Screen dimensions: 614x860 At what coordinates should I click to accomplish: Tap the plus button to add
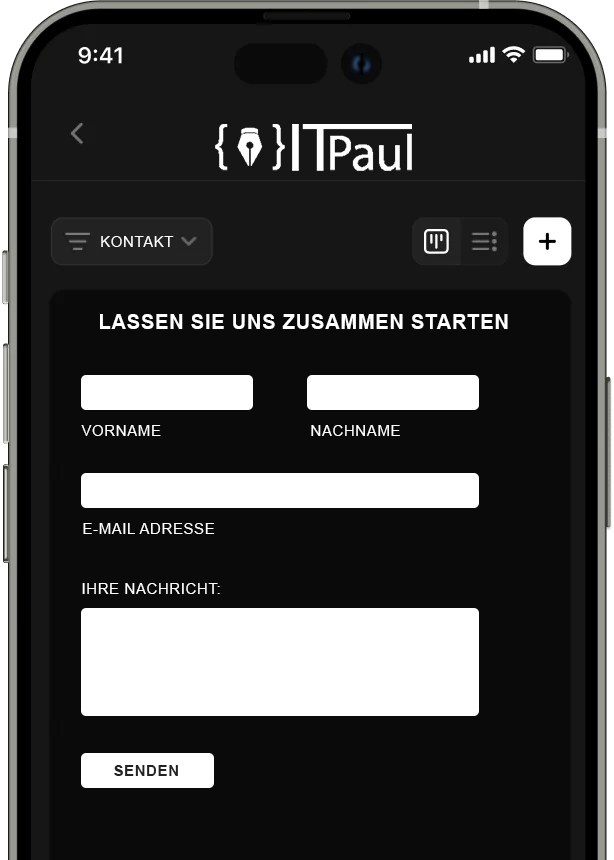547,241
